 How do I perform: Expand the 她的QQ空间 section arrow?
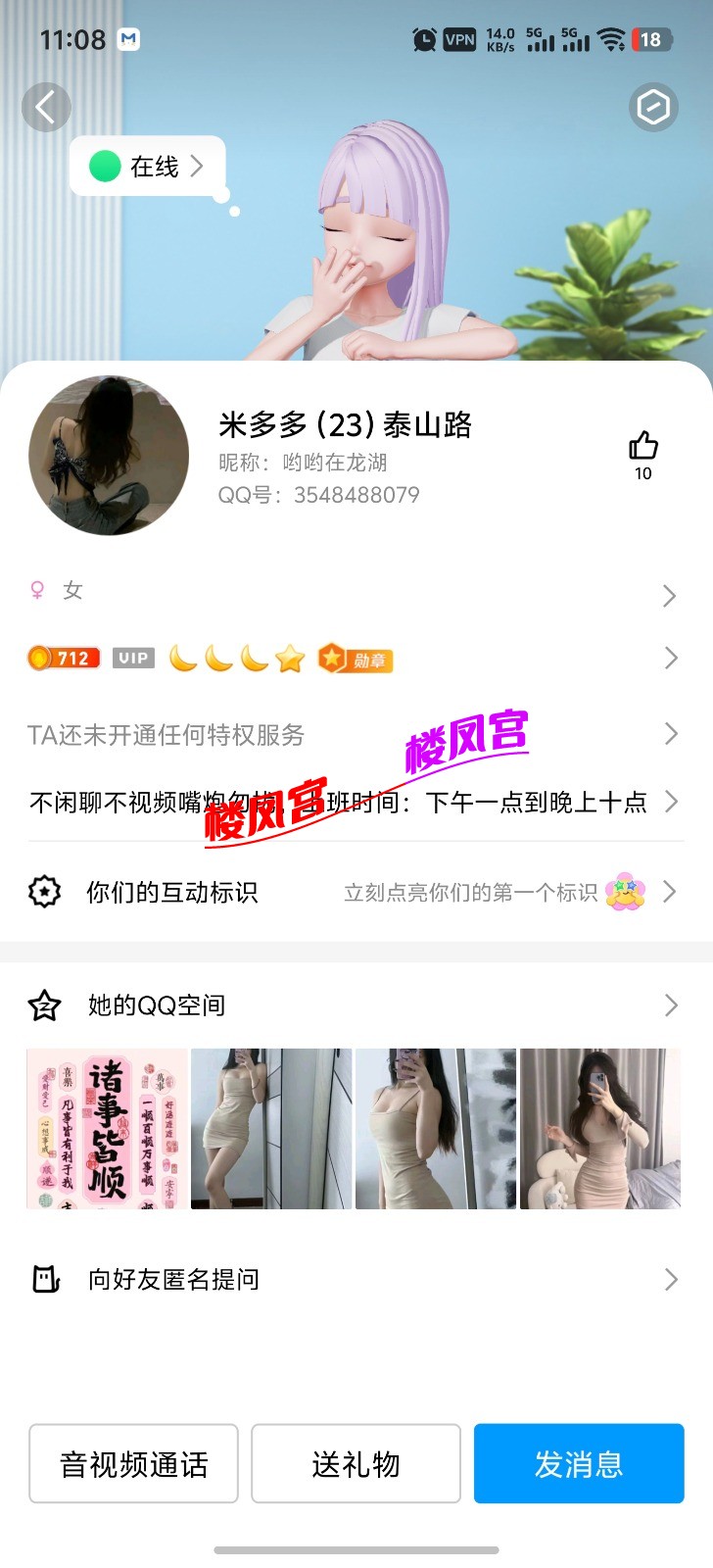670,1004
